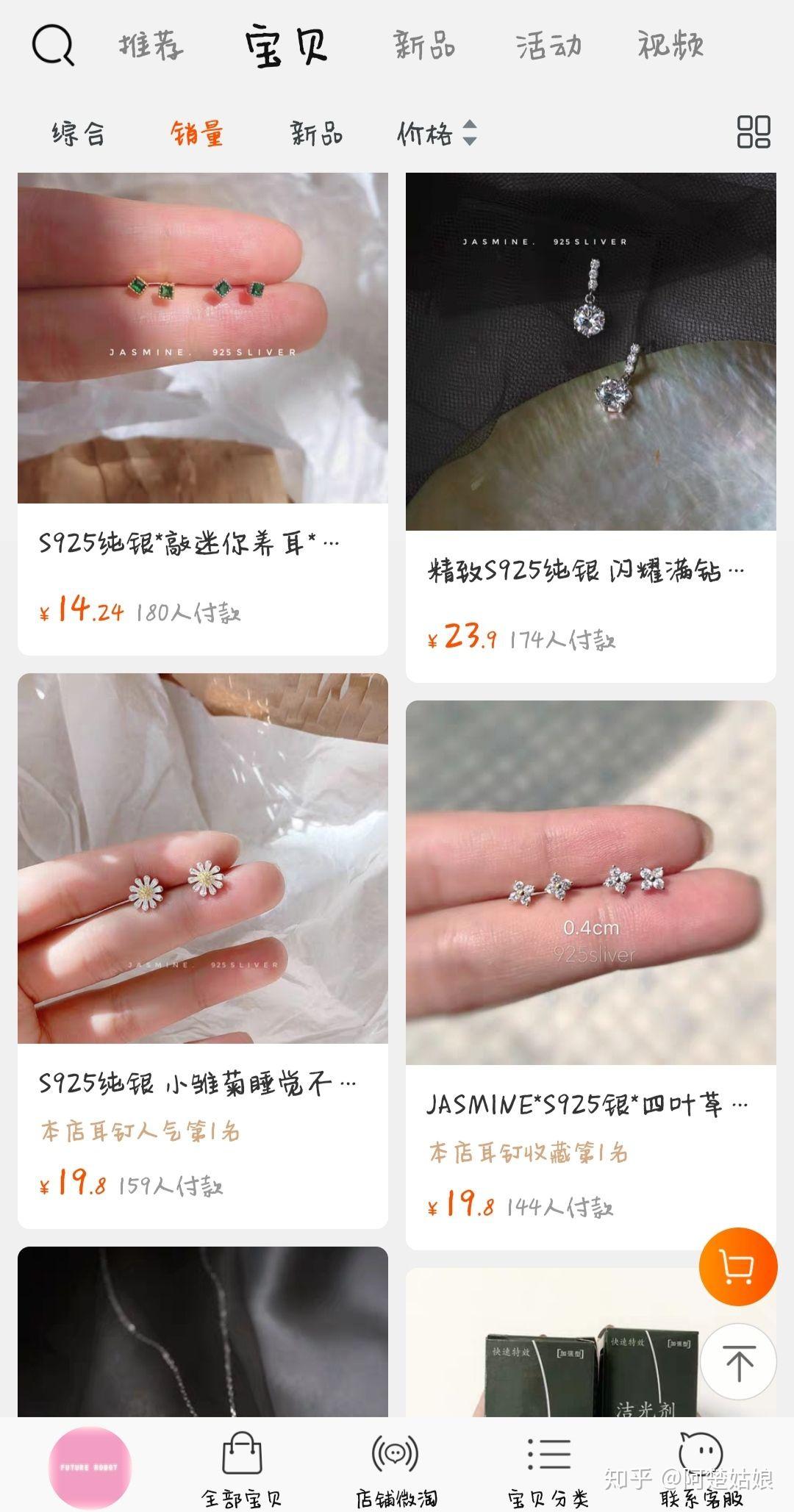Open the floating shopping cart button
The height and width of the screenshot is (1512, 794).
pyautogui.click(x=738, y=1267)
